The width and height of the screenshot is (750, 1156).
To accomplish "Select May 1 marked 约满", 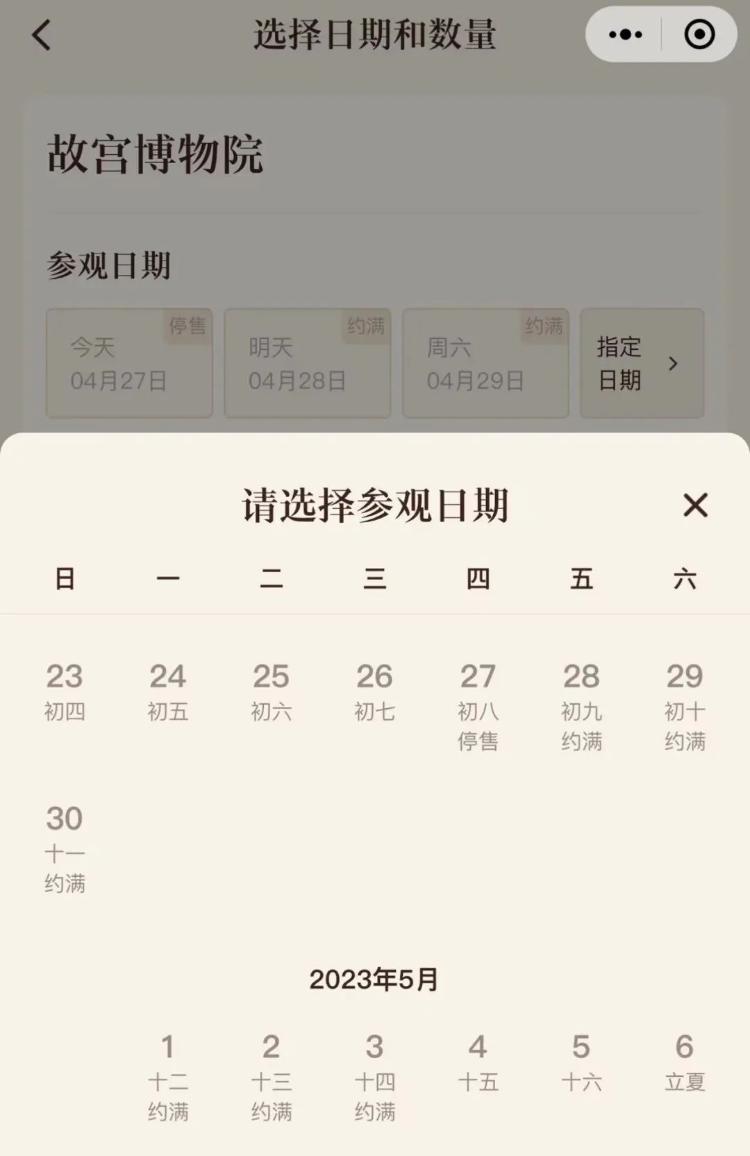I will pos(168,1075).
